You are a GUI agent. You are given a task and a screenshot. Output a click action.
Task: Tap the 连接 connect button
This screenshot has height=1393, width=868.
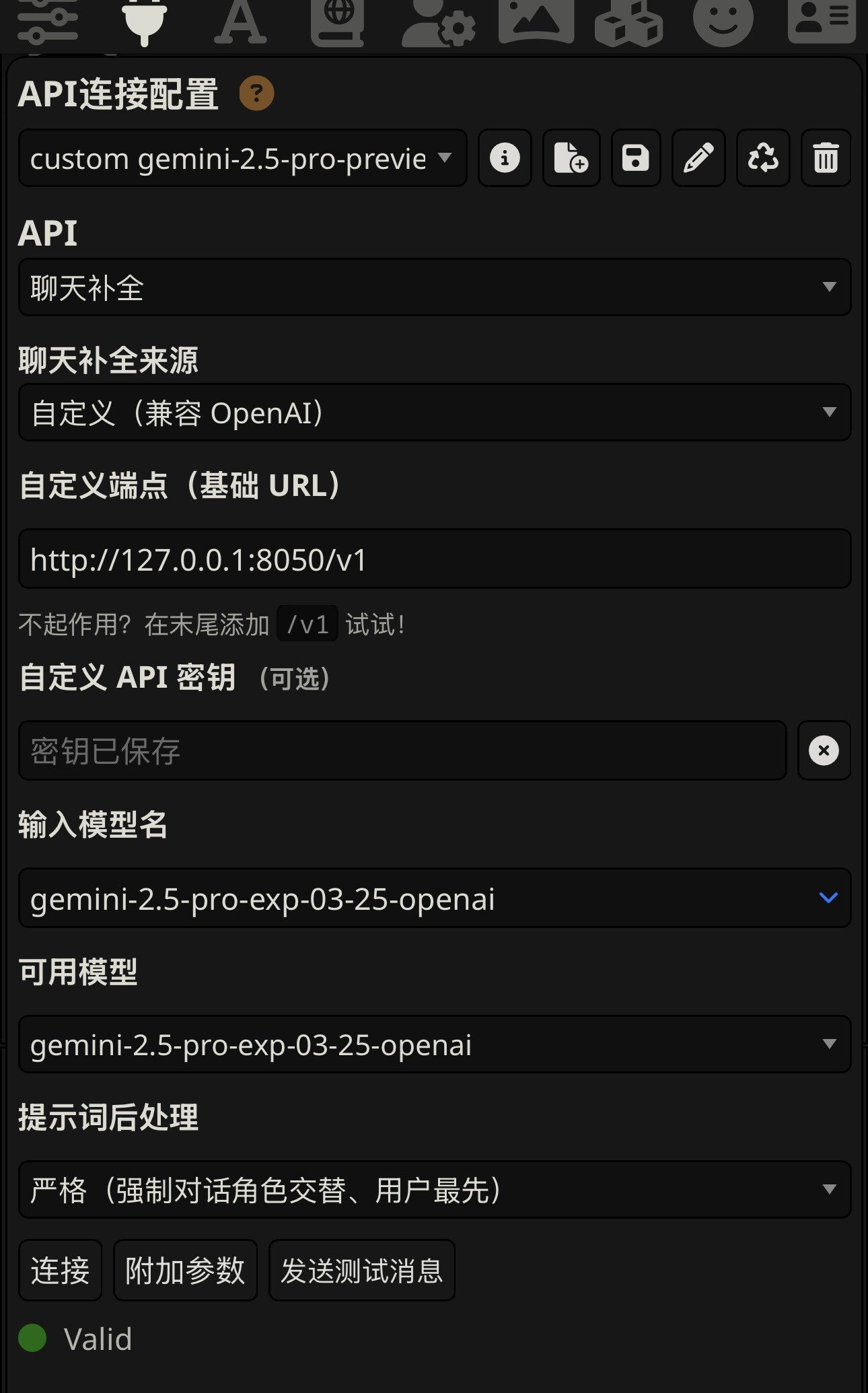pos(60,1271)
